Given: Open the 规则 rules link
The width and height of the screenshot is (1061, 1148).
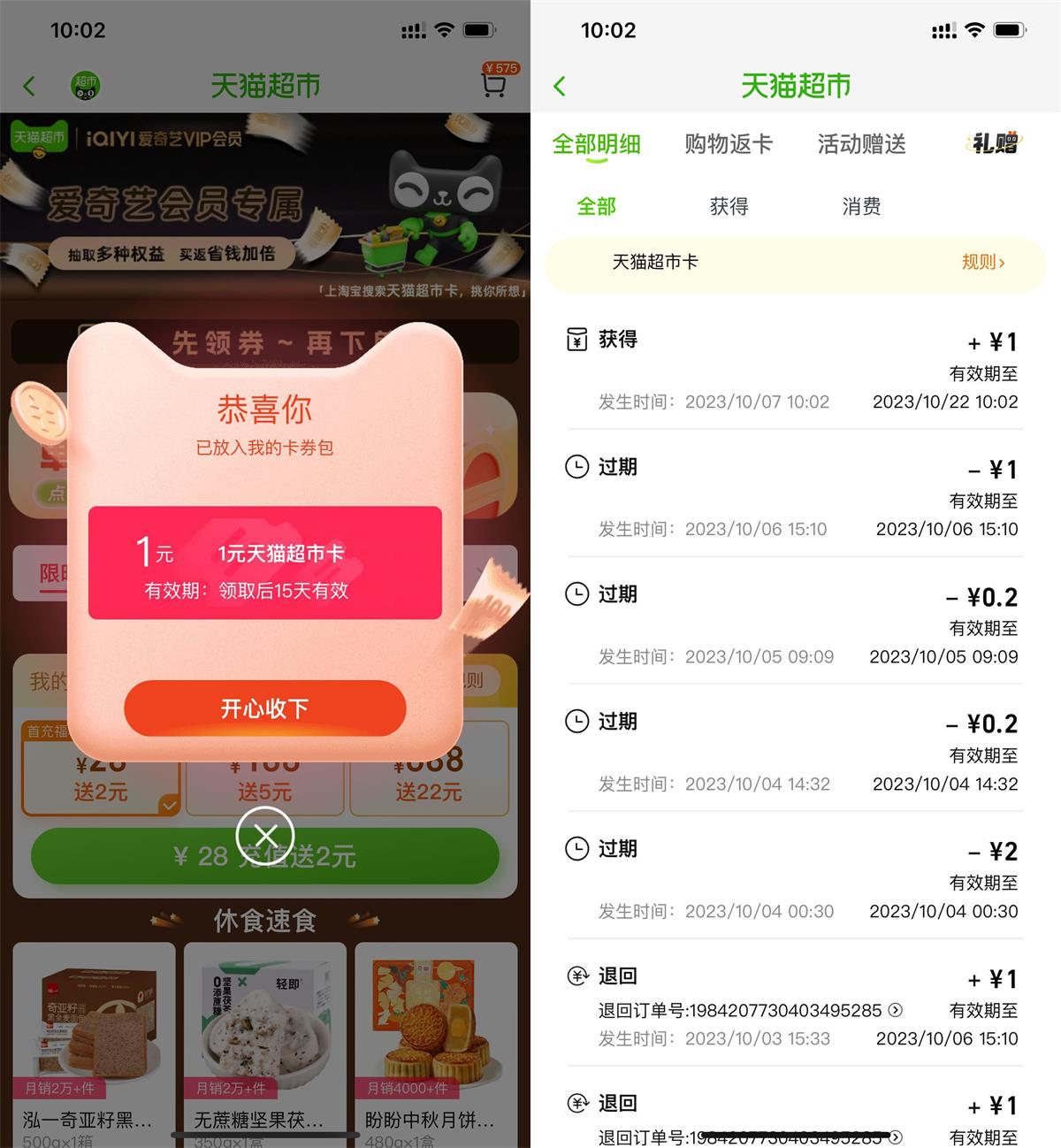Looking at the screenshot, I should coord(984,263).
